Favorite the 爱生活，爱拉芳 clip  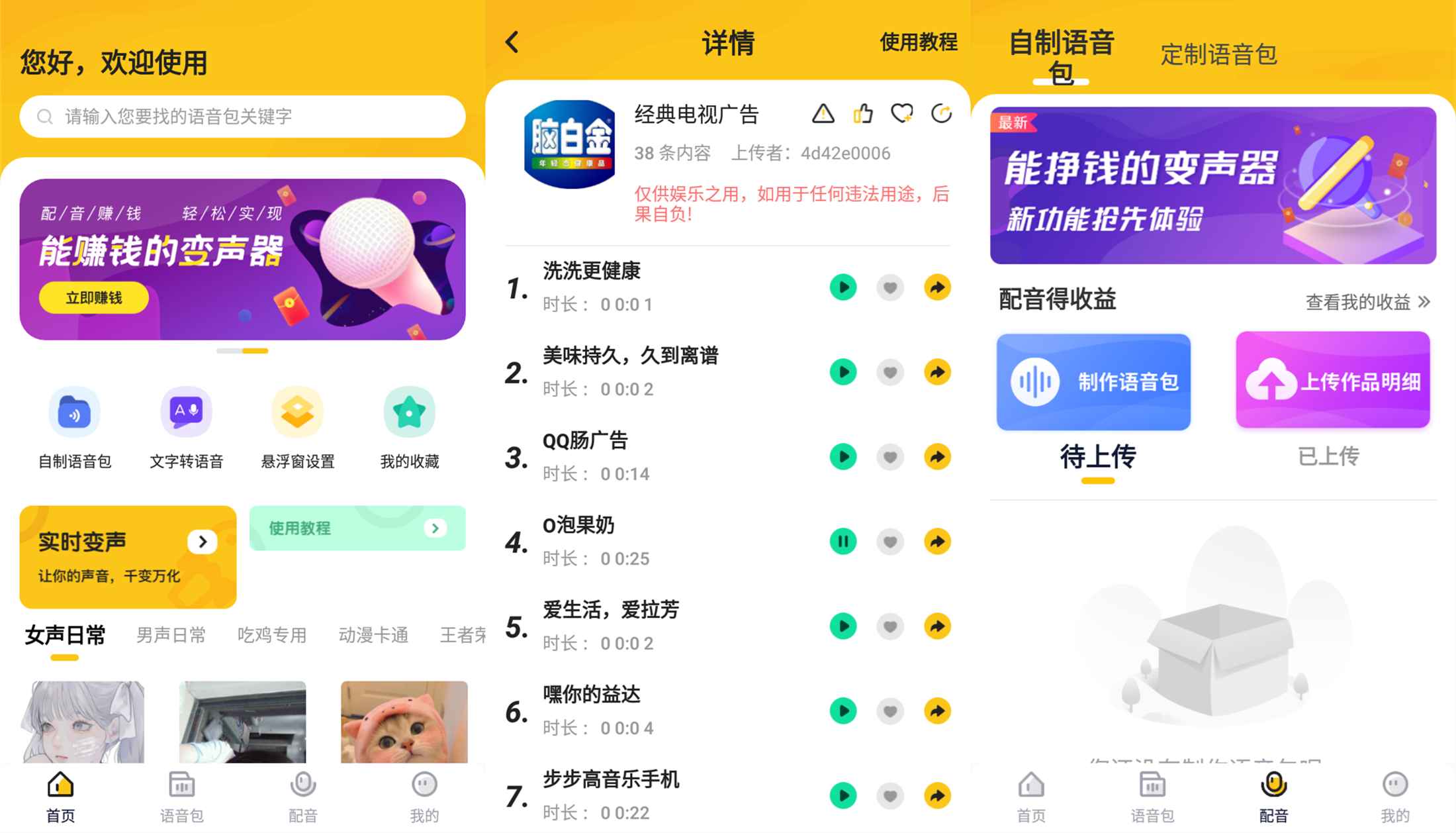[x=890, y=626]
